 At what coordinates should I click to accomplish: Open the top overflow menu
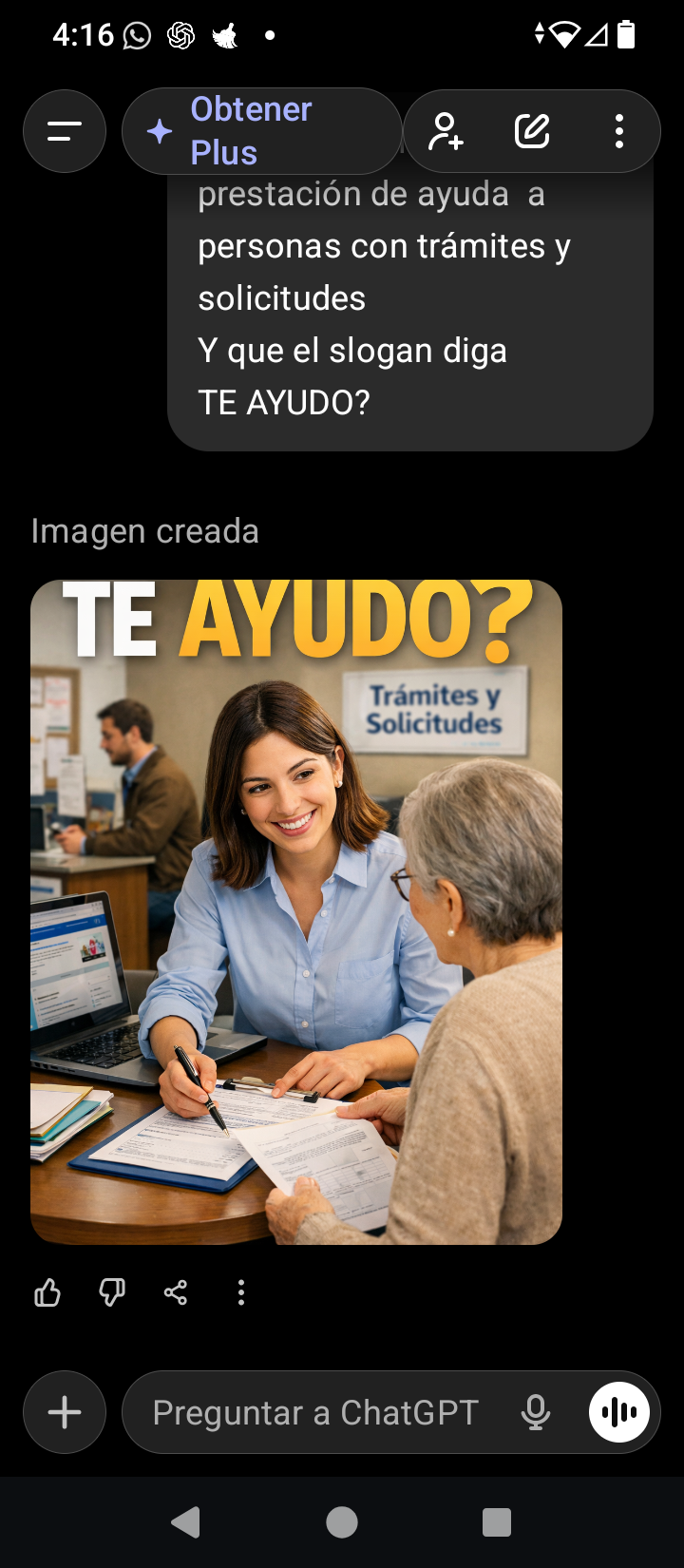point(619,131)
